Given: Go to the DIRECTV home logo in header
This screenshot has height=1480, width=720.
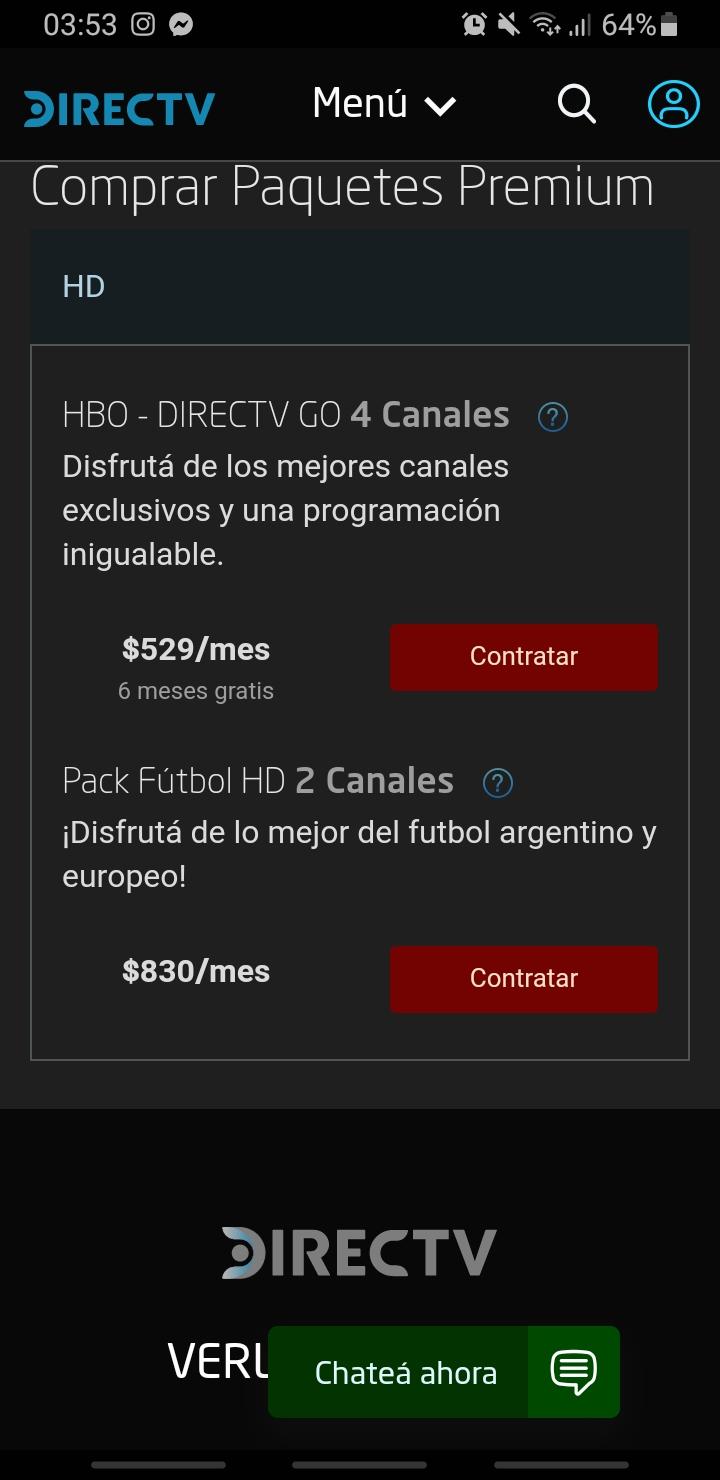Looking at the screenshot, I should 120,108.
